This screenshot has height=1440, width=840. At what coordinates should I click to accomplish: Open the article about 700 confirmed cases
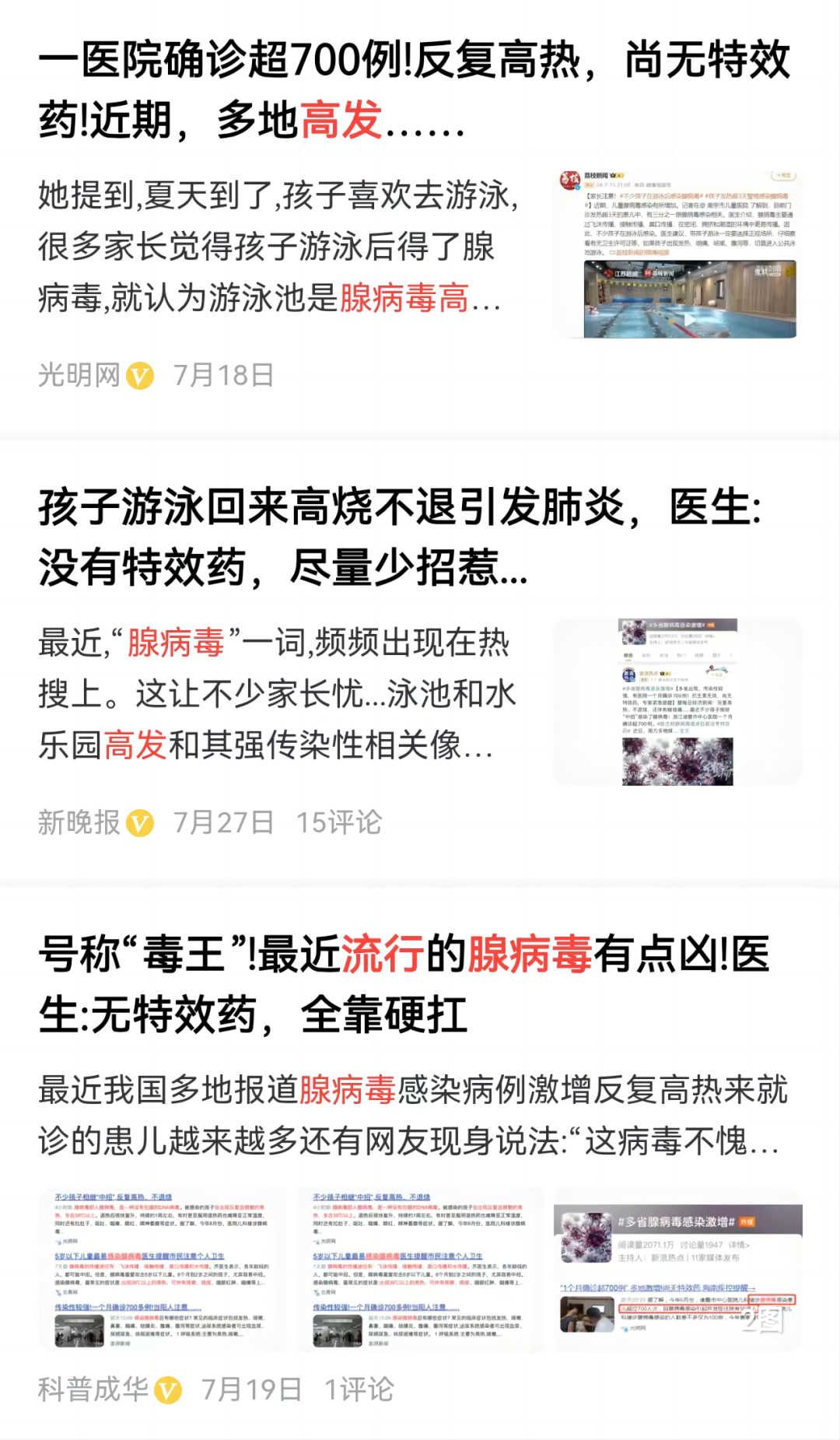point(414,89)
